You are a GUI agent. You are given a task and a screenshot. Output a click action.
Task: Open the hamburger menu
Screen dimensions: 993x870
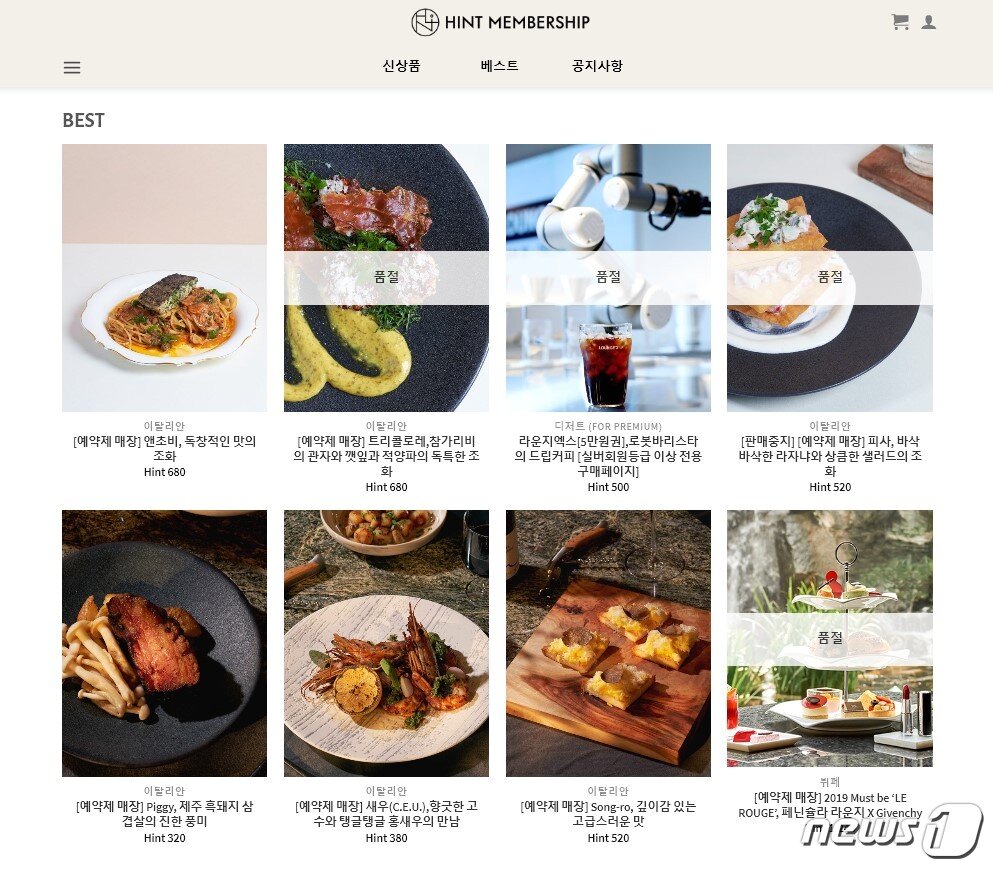(72, 68)
